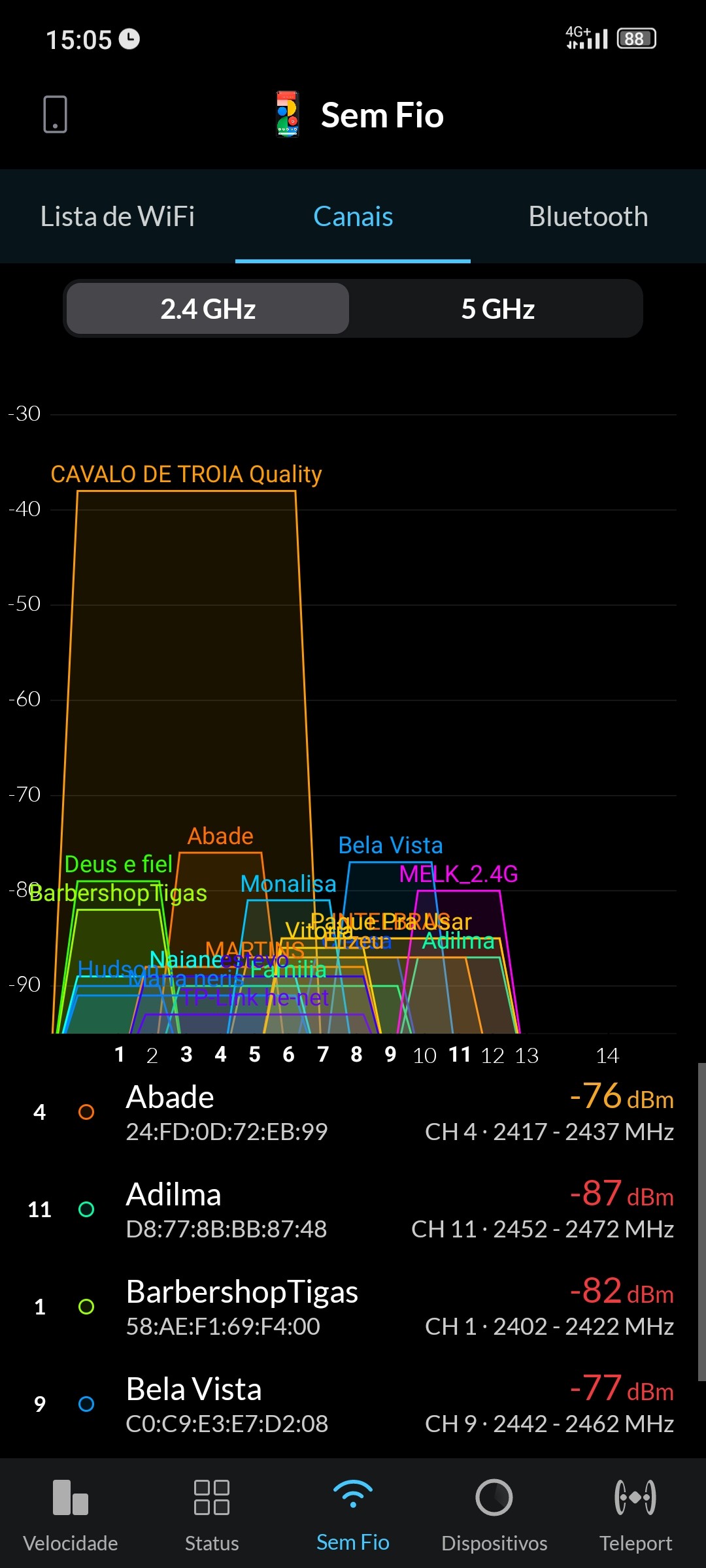Open the device icon in the header
Image resolution: width=706 pixels, height=1568 pixels.
point(55,114)
